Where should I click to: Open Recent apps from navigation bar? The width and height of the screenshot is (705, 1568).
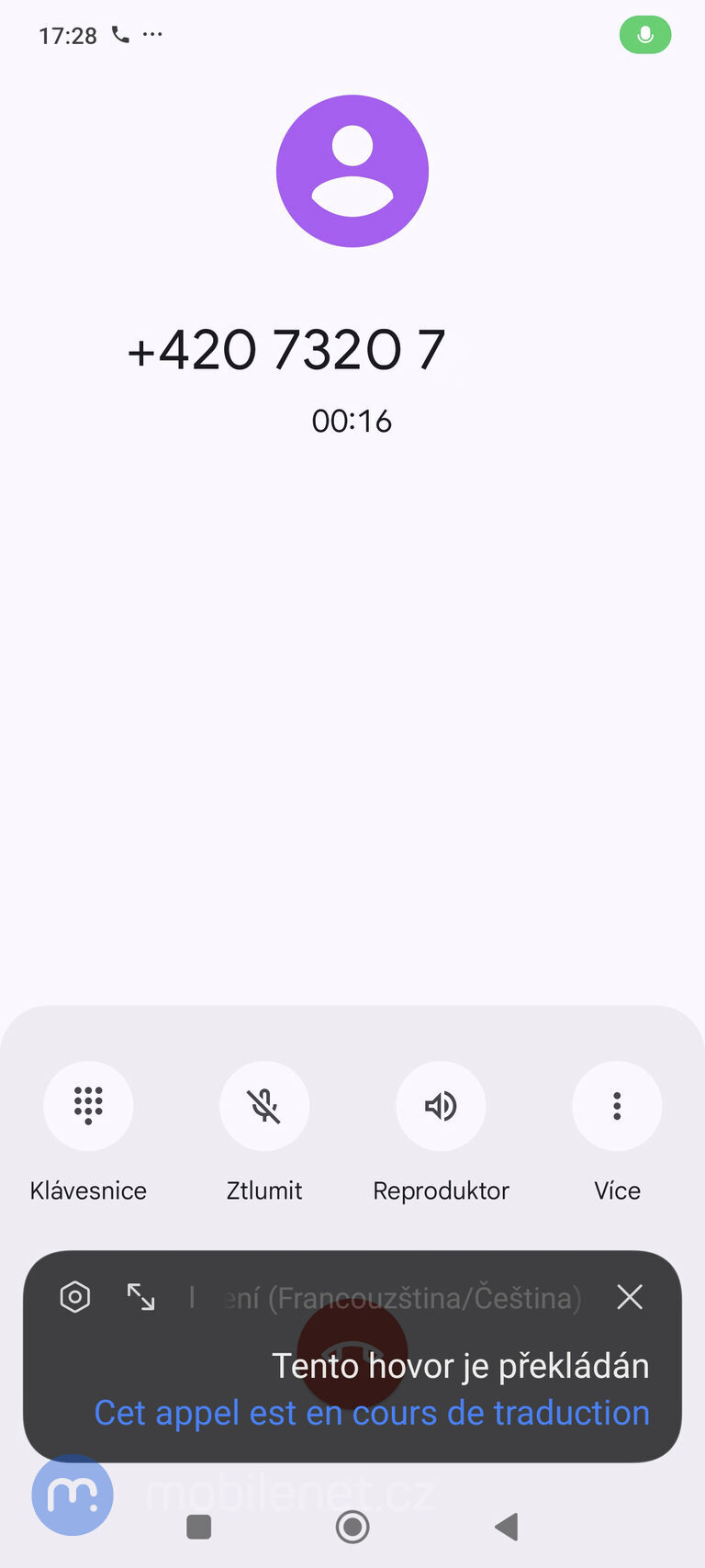coord(198,1527)
